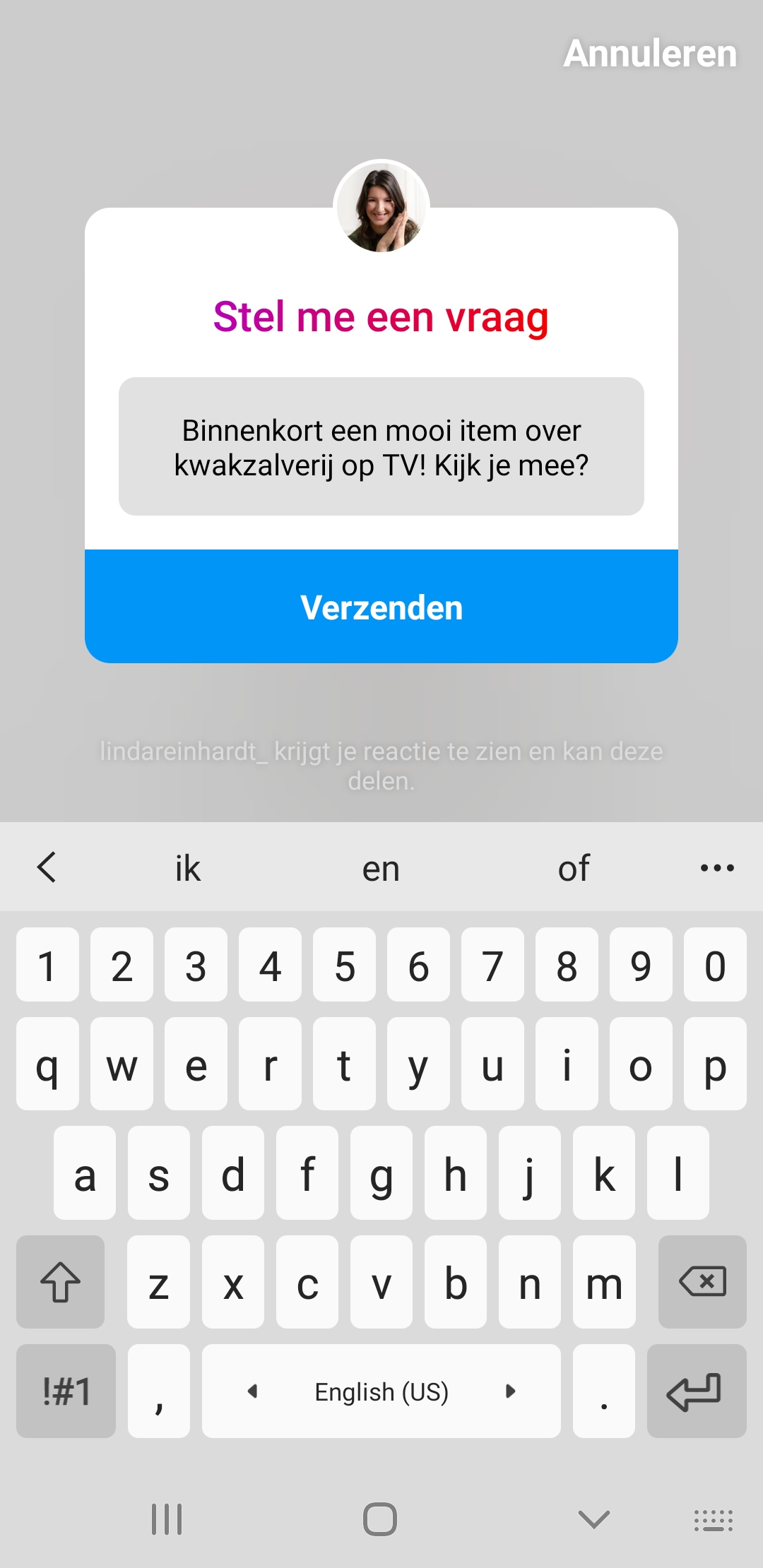Go to the home screen
This screenshot has height=1568, width=763.
[380, 1519]
